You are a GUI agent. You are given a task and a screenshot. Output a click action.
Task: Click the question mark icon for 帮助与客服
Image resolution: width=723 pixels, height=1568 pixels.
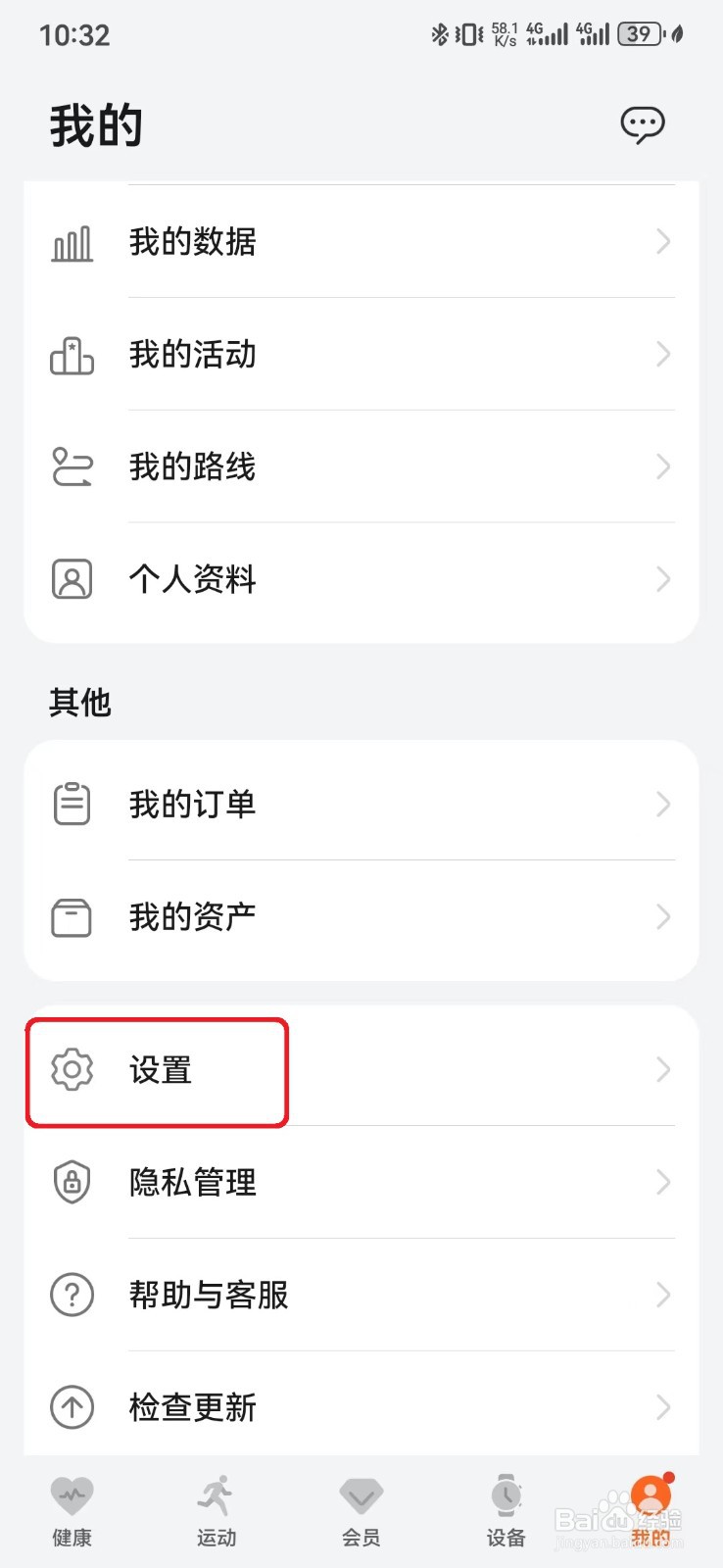(72, 1295)
